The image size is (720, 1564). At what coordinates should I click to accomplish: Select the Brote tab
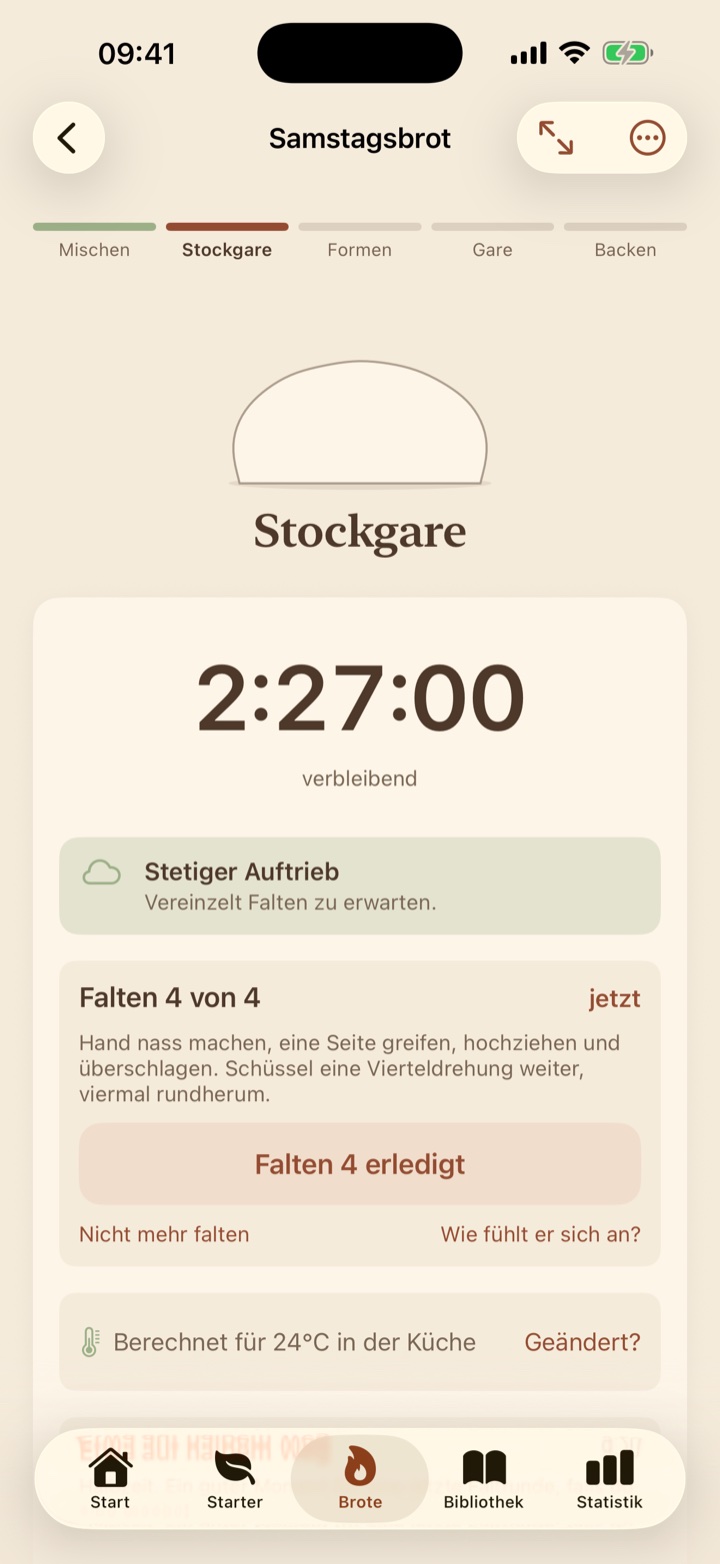pos(360,1479)
